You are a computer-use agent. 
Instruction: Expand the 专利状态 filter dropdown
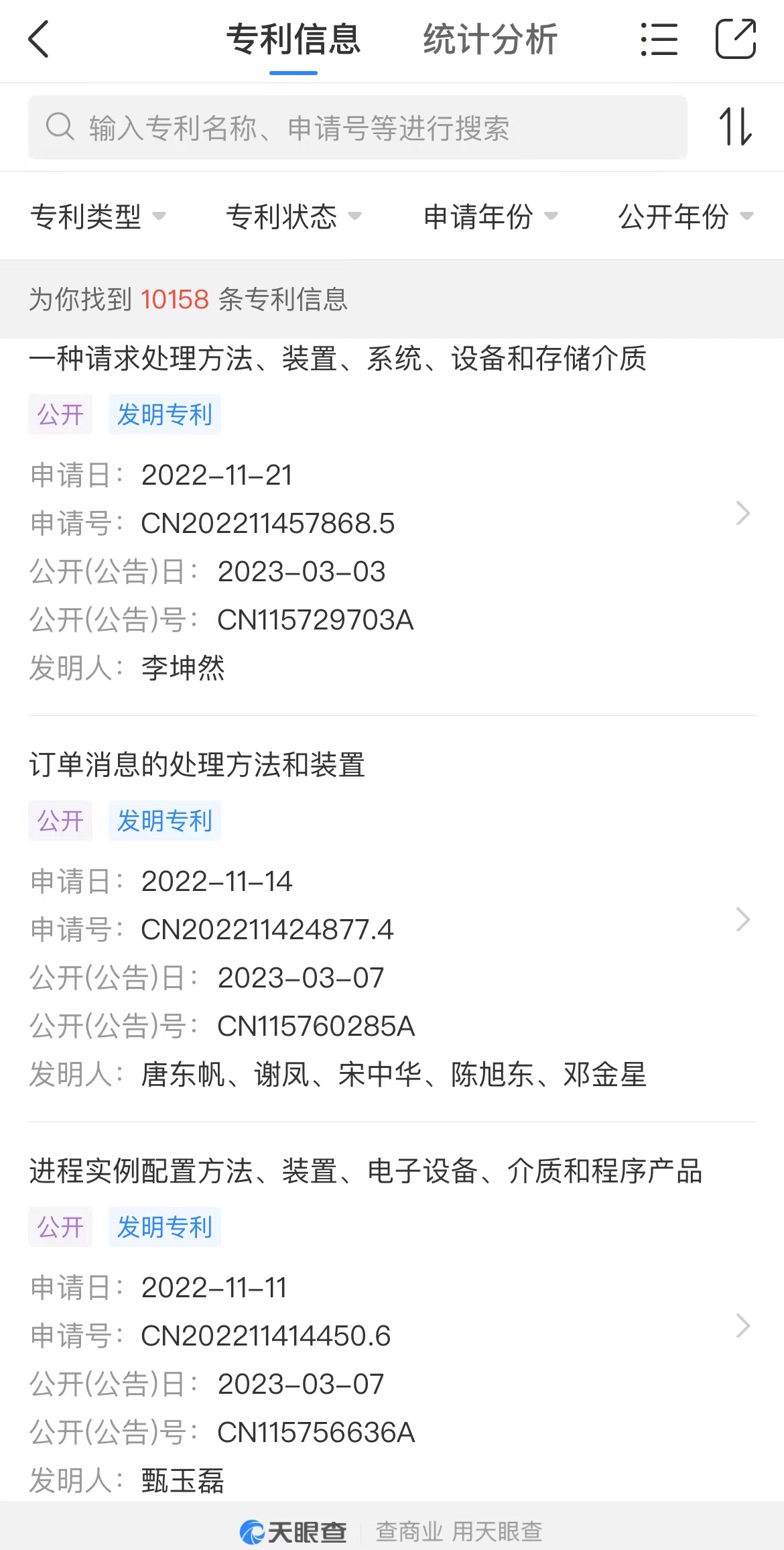point(293,216)
